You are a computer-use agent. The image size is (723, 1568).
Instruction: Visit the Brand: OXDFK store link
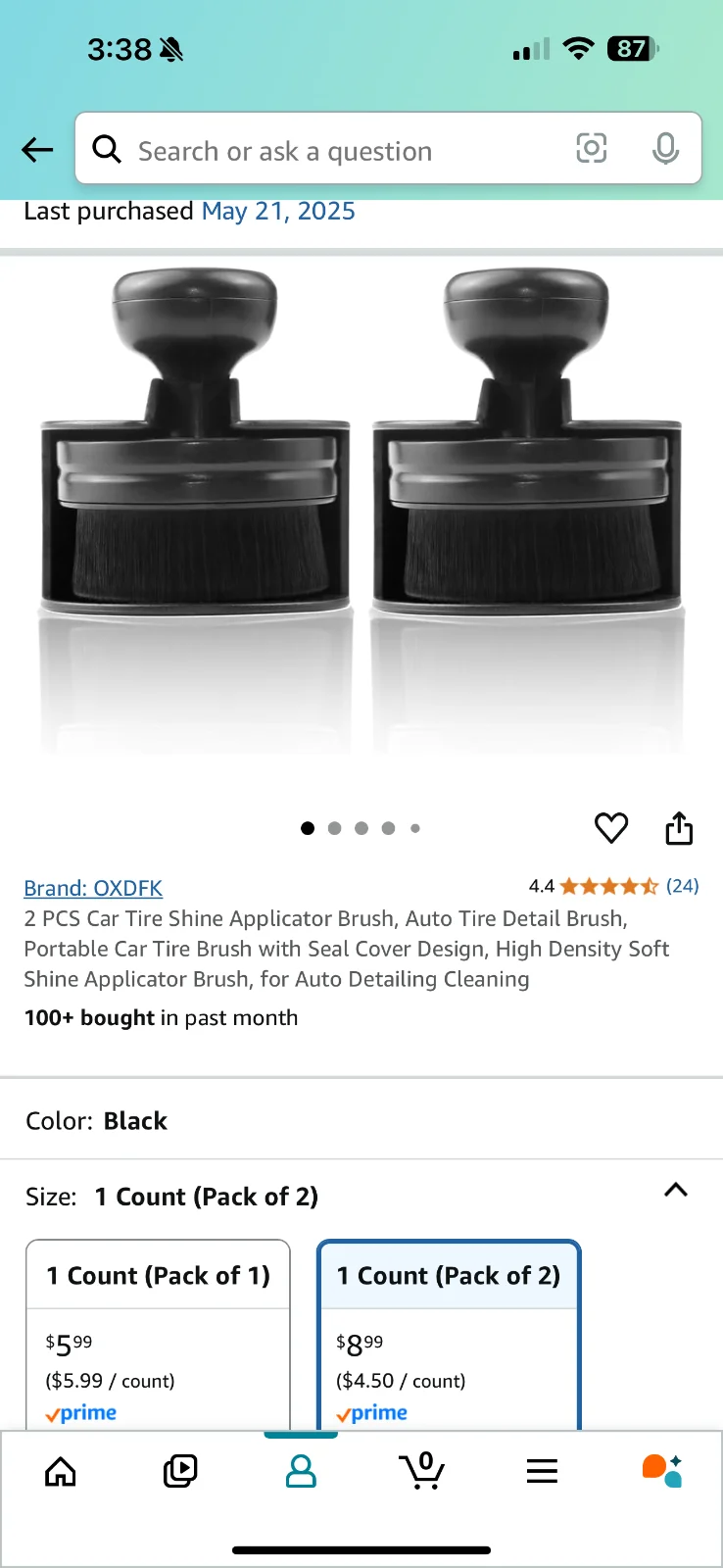pos(93,888)
